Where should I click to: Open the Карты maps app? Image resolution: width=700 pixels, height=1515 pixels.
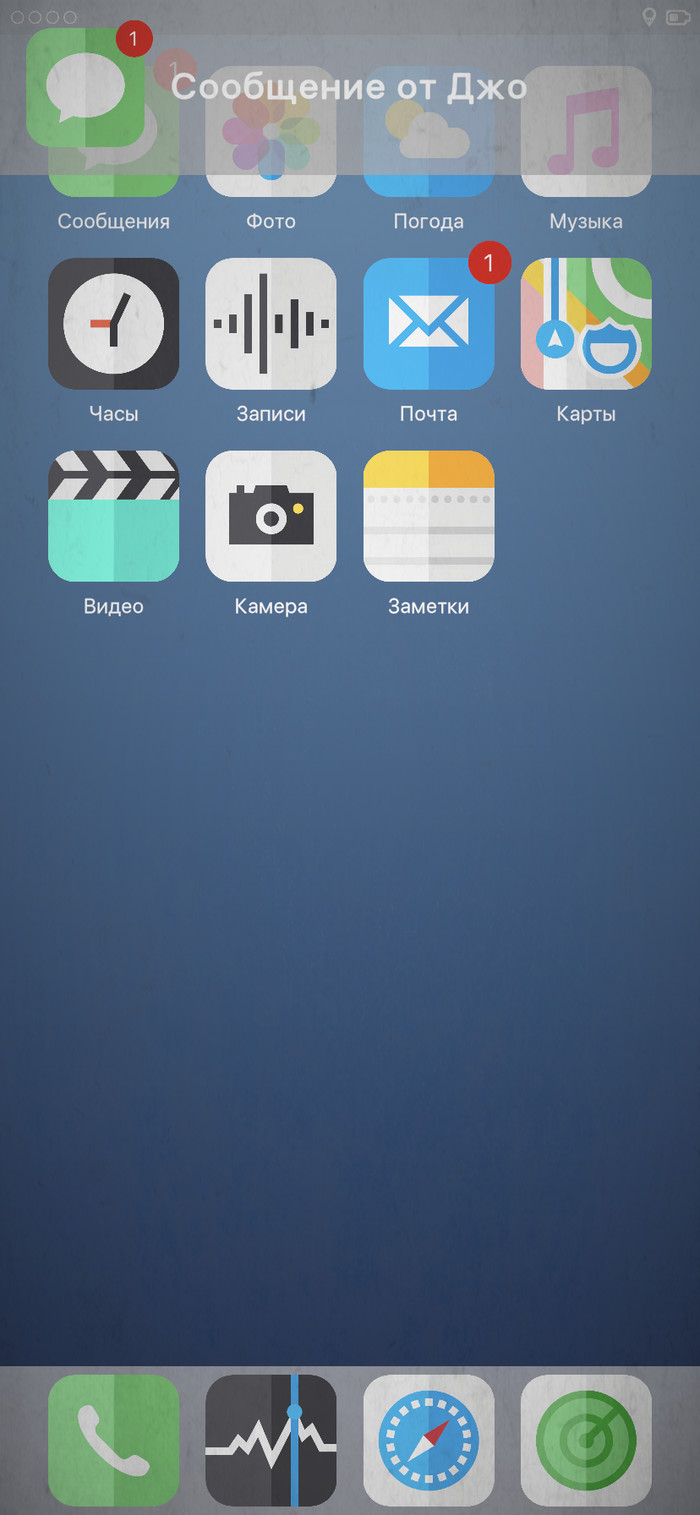pos(586,324)
